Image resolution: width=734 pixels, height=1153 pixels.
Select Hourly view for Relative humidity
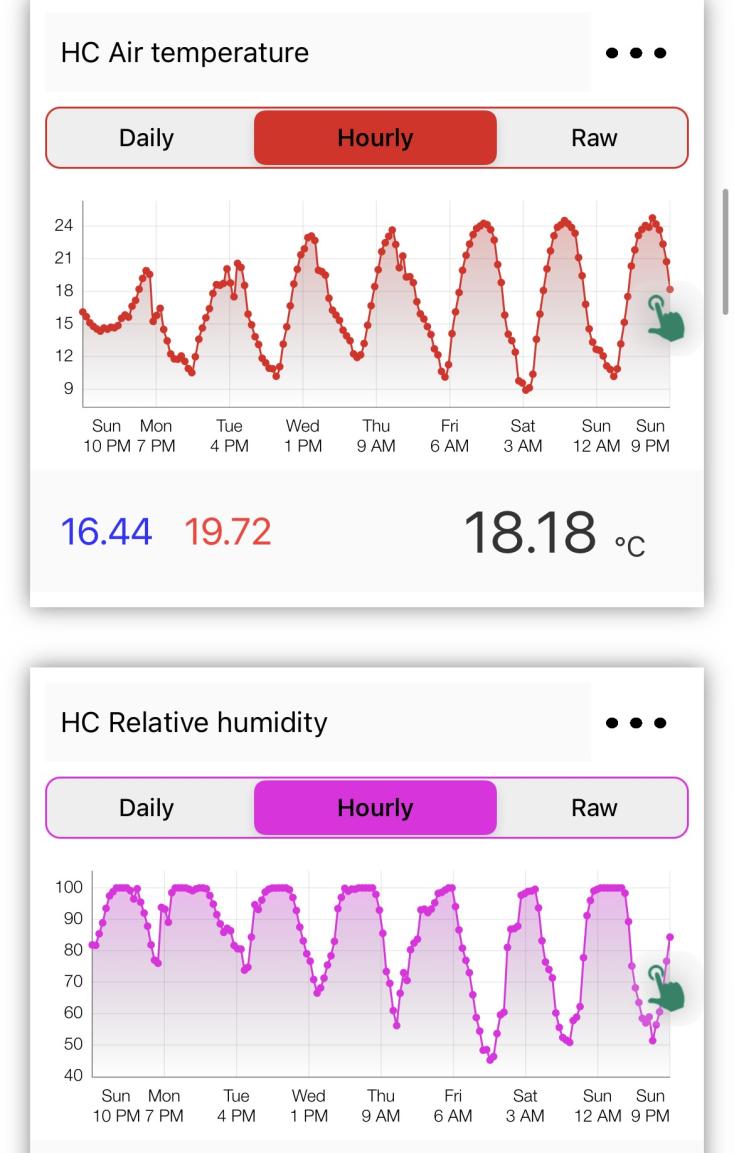coord(375,808)
